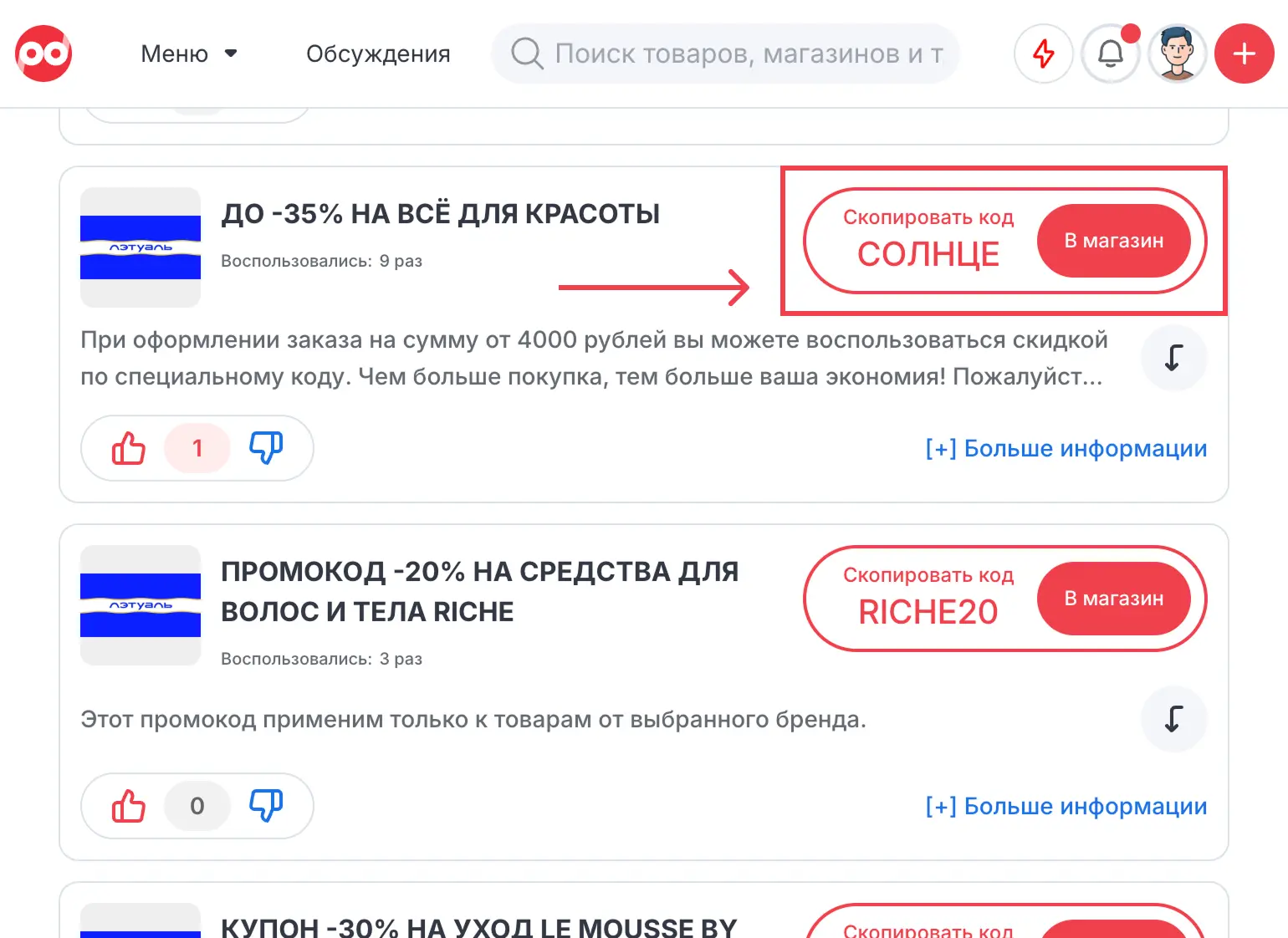This screenshot has height=938, width=1288.
Task: Go to Обсуждения section
Action: [378, 54]
